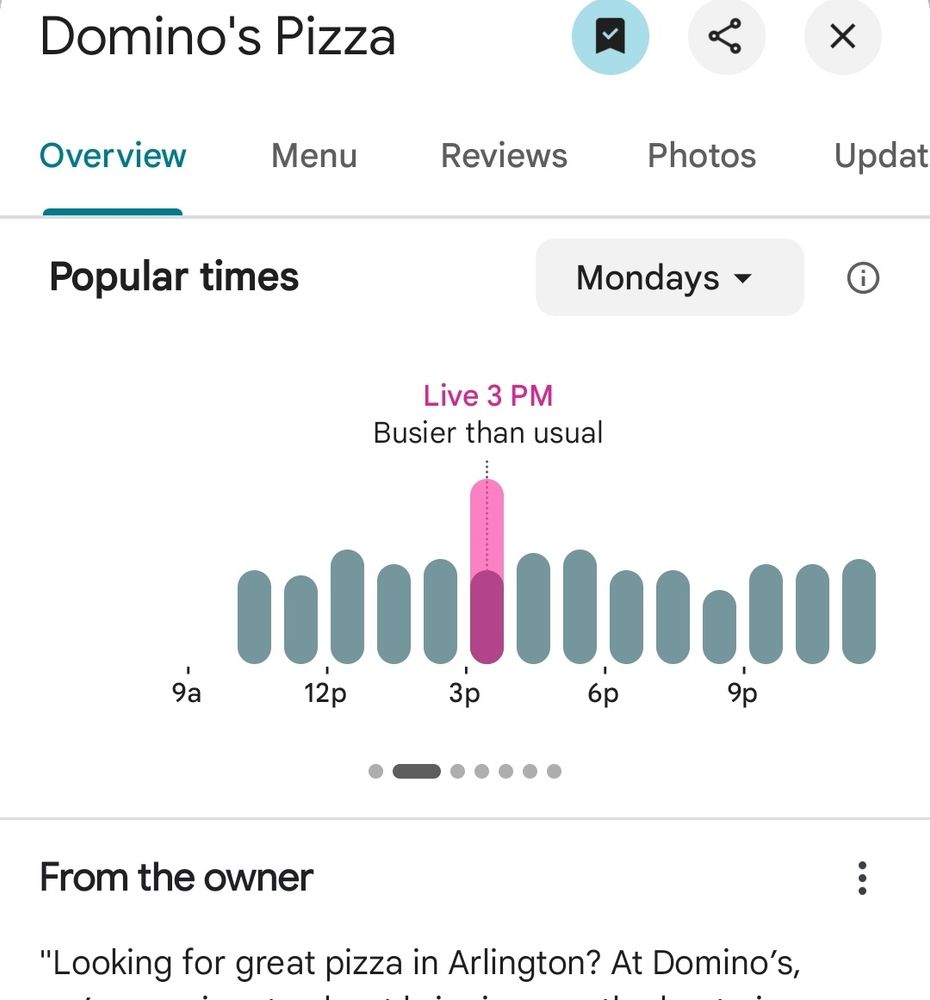Switch to the Menu tab
Viewport: 930px width, 1000px height.
(314, 156)
